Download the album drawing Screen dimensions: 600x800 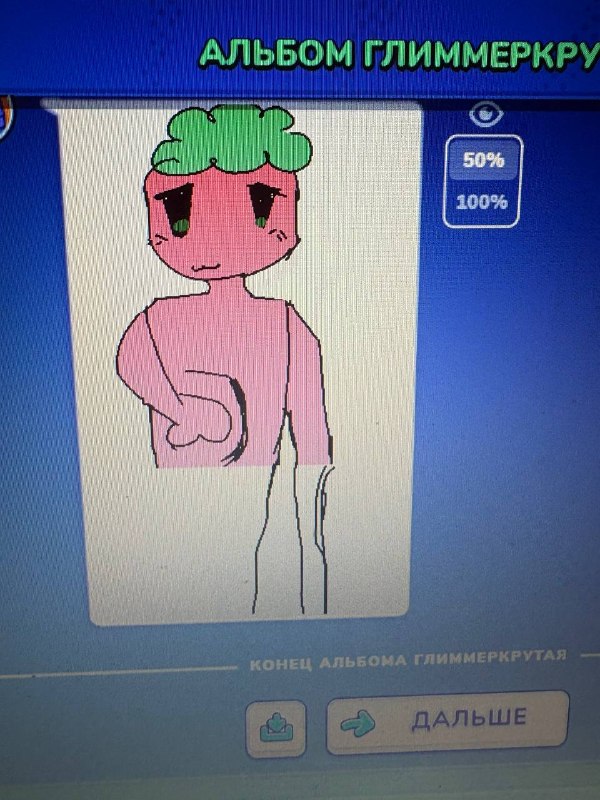(276, 728)
